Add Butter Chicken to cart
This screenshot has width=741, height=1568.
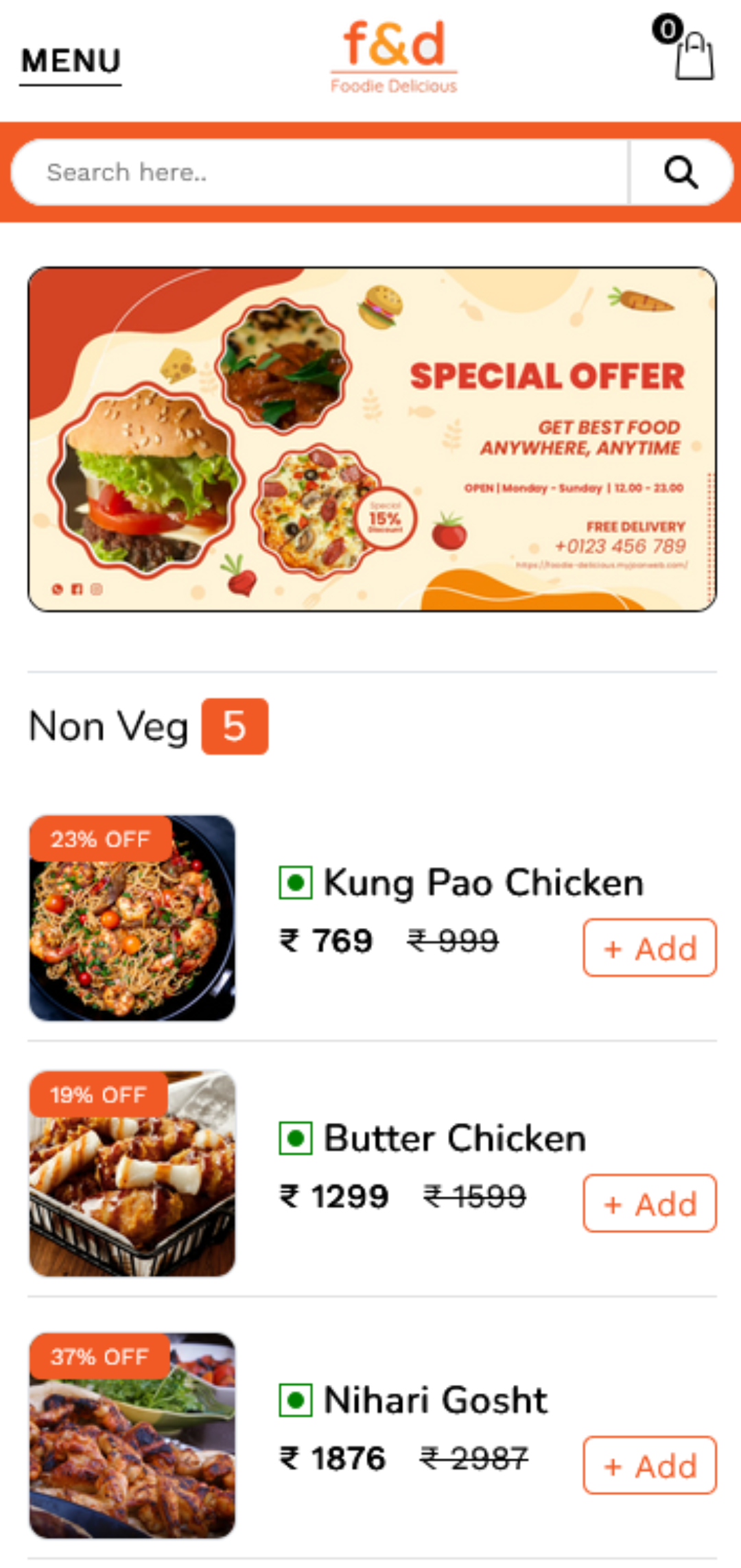pyautogui.click(x=649, y=1204)
